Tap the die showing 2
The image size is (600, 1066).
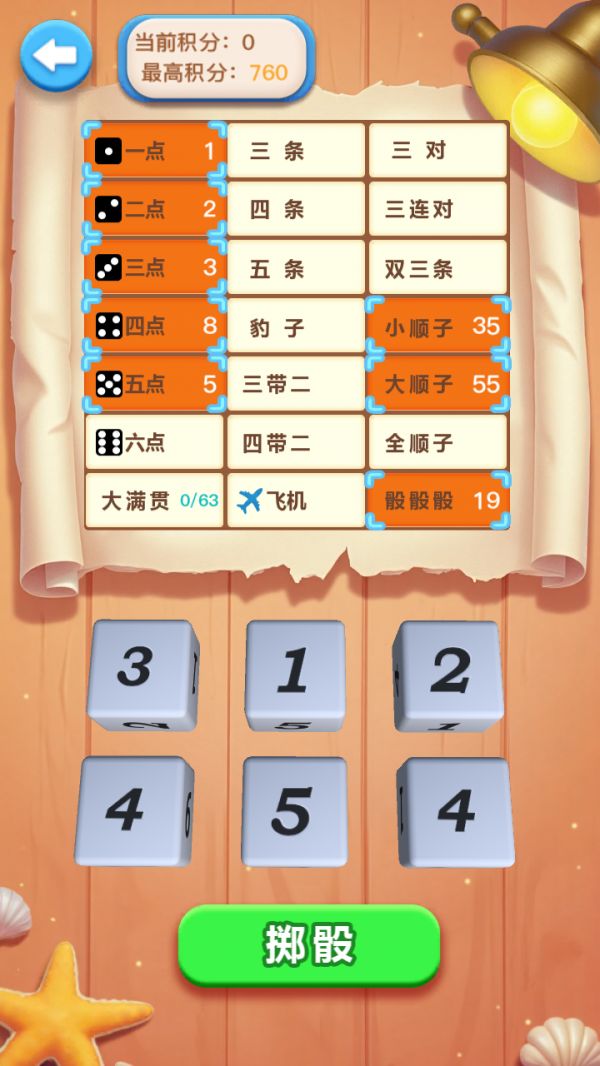[449, 672]
